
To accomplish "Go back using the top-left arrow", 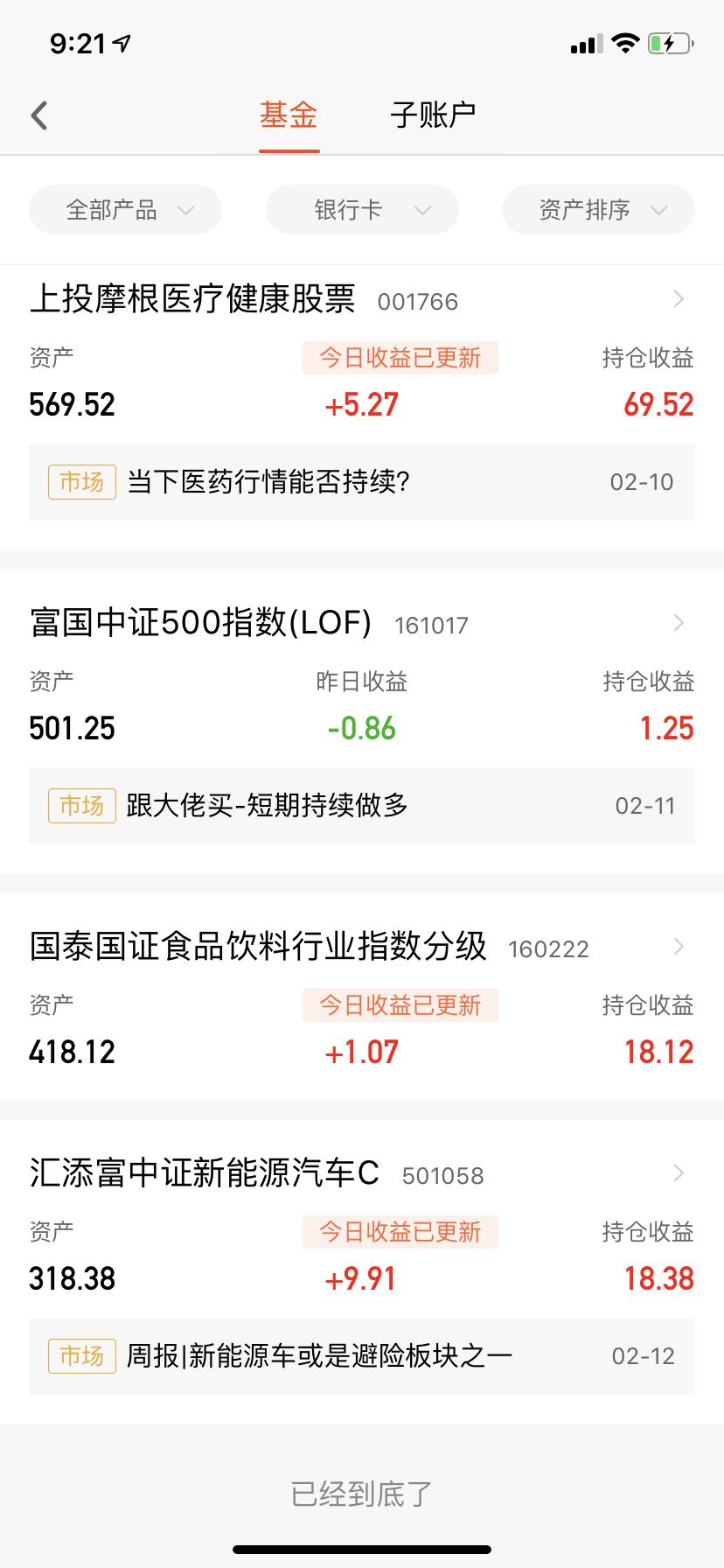I will pos(39,115).
